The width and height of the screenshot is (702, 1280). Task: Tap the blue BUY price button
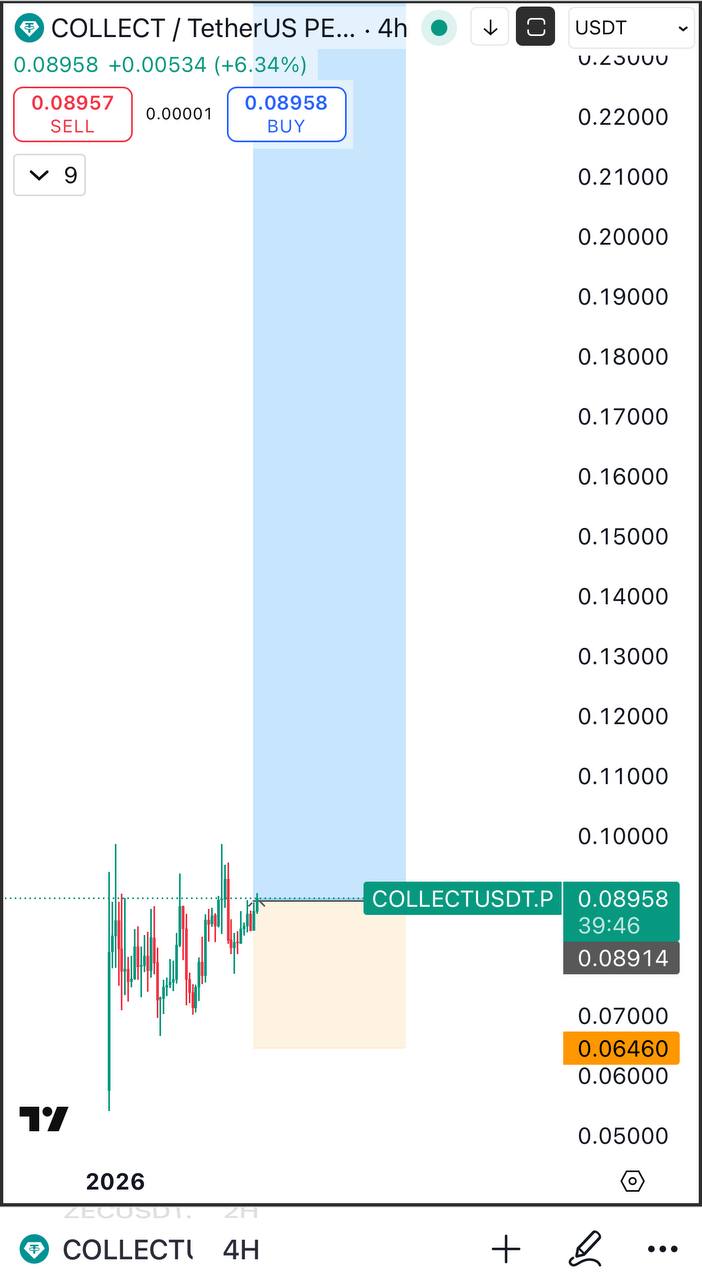(286, 114)
